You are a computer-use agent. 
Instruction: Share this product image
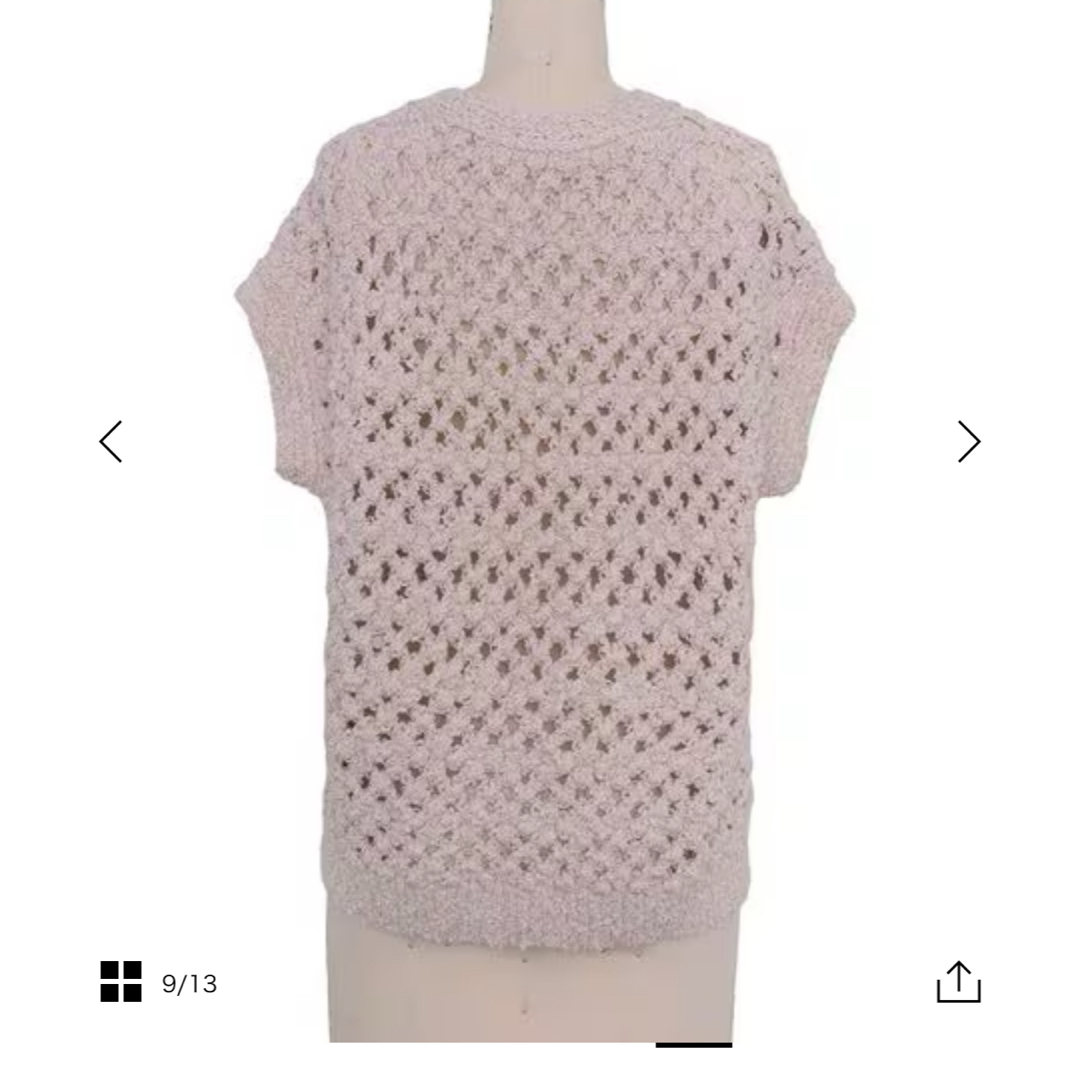958,982
